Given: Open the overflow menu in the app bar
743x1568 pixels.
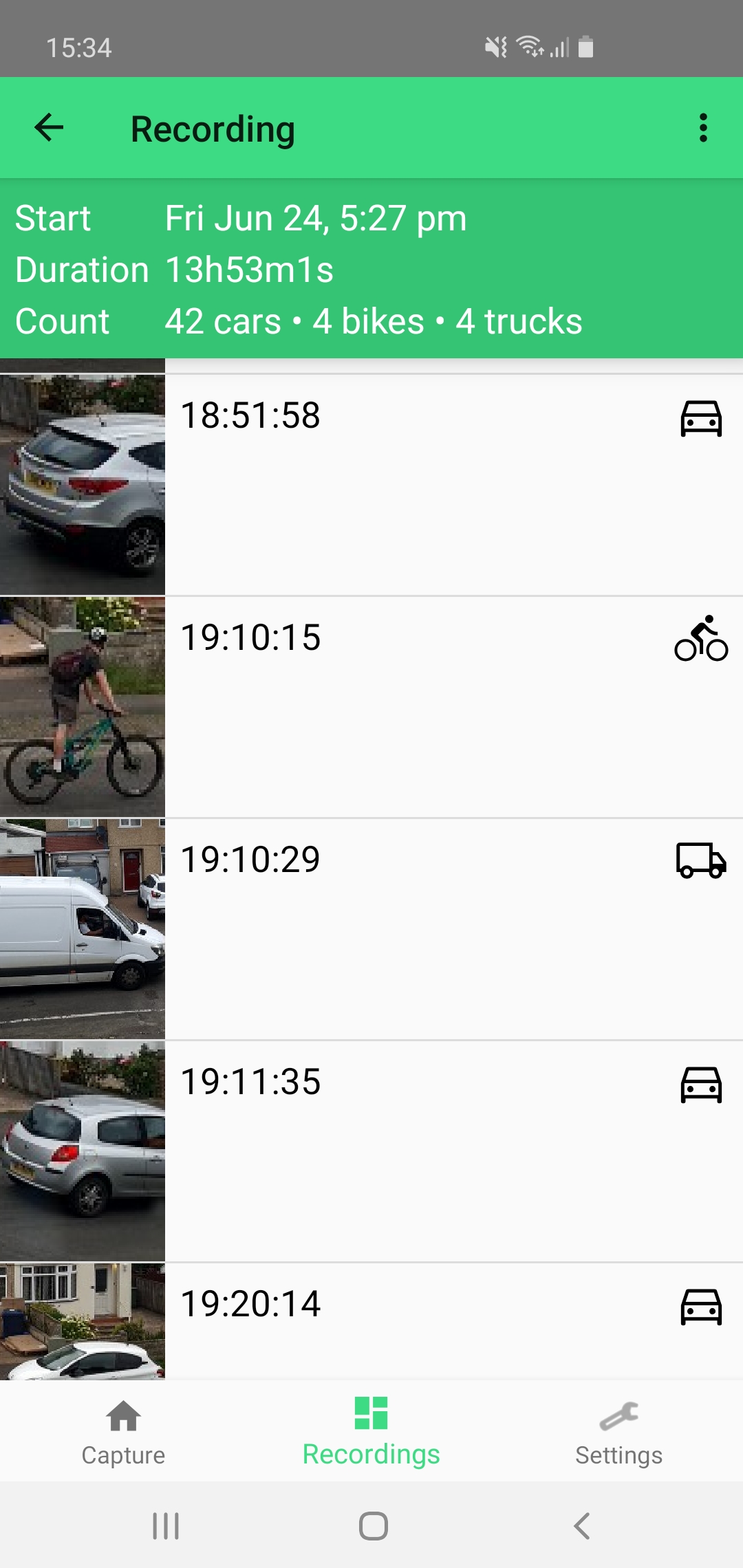Looking at the screenshot, I should coord(702,128).
